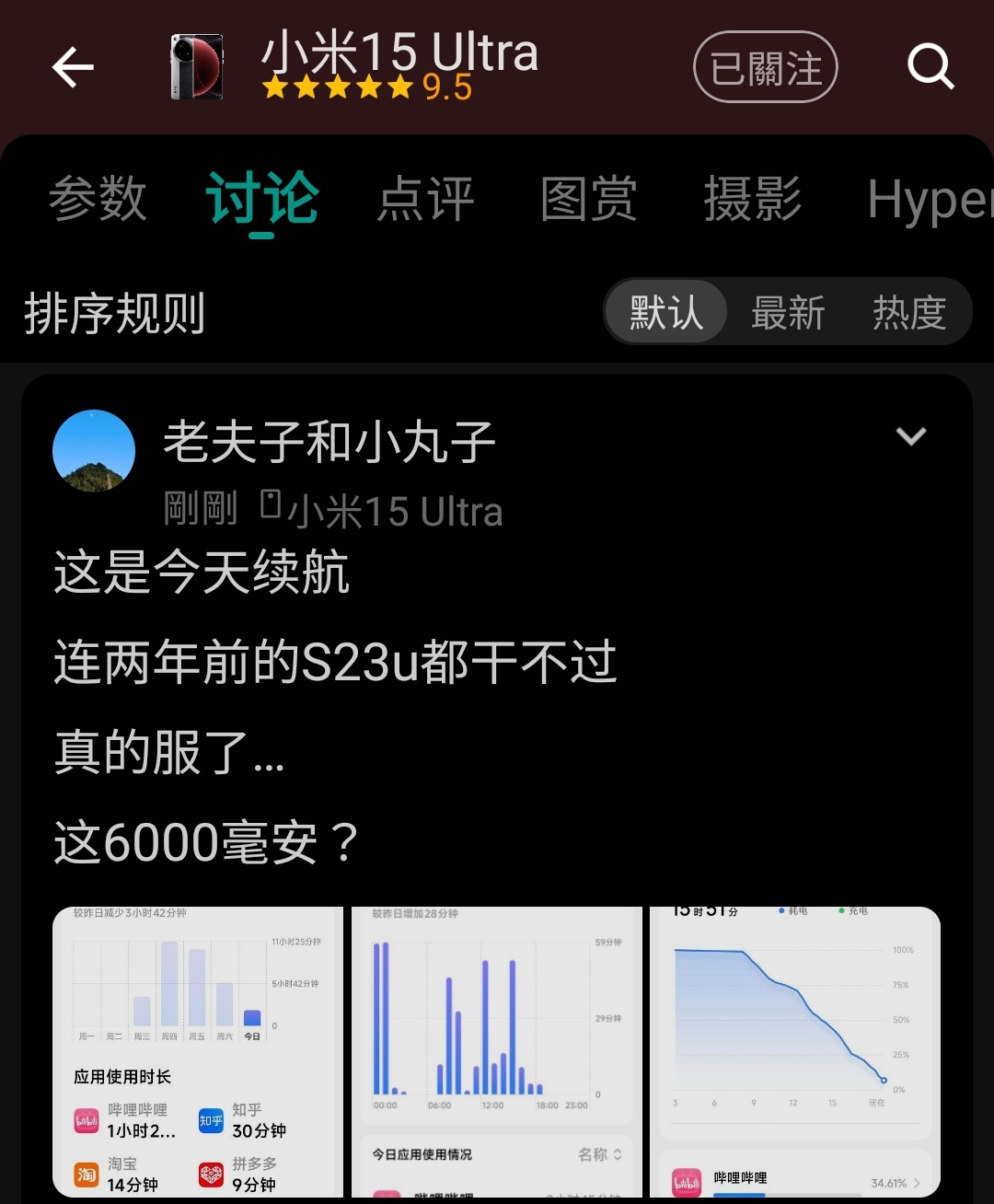The image size is (994, 1204).
Task: Open the search magnifier icon
Action: coord(930,67)
